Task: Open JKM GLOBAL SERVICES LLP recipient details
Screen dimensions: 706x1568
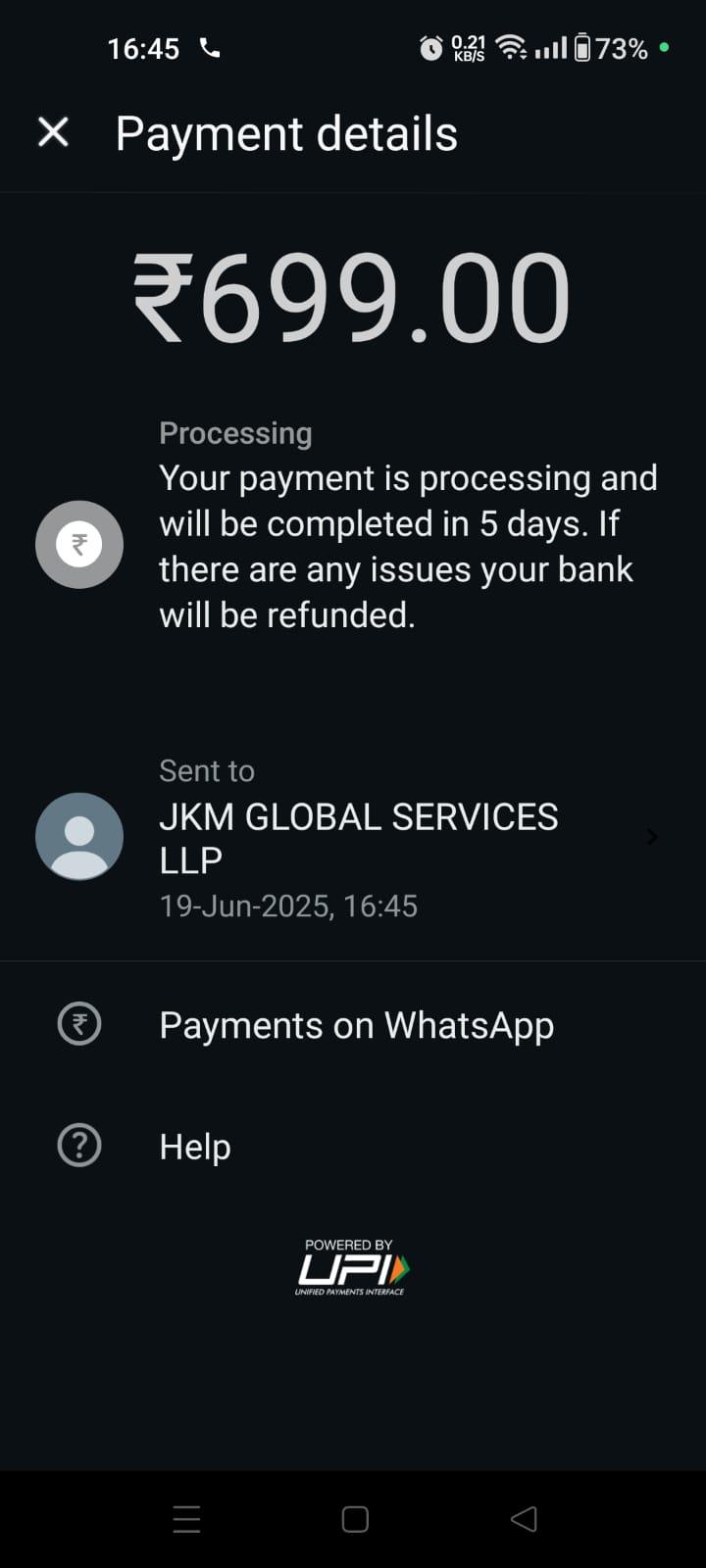Action: 353,837
